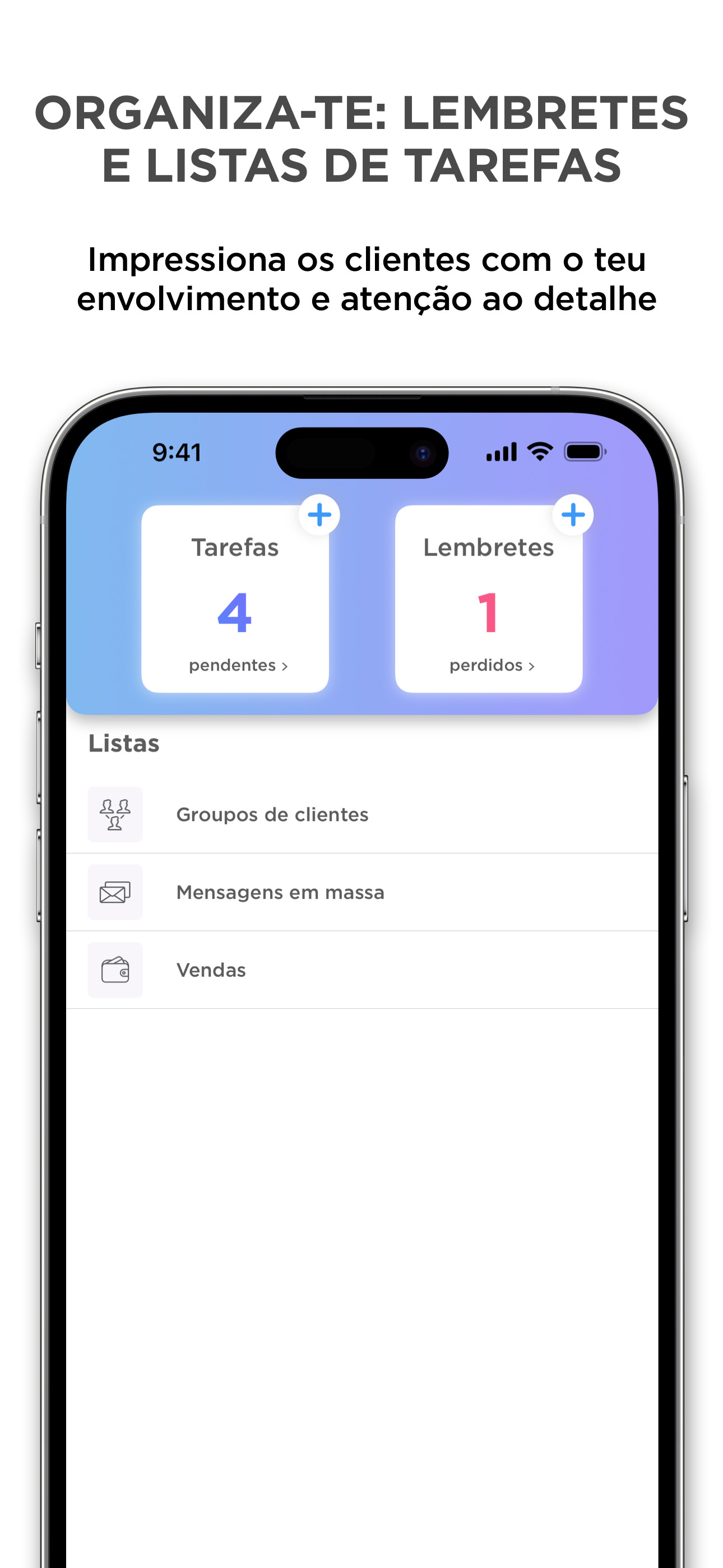The image size is (723, 1568).
Task: Tap the plus icon on the Lembretes card
Action: 573,514
